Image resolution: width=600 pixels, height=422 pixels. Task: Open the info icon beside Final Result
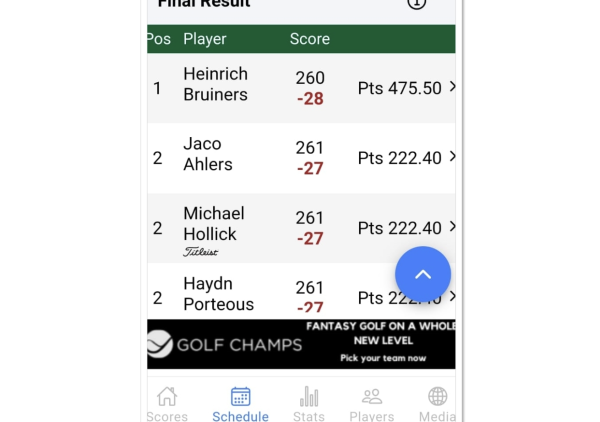417,4
